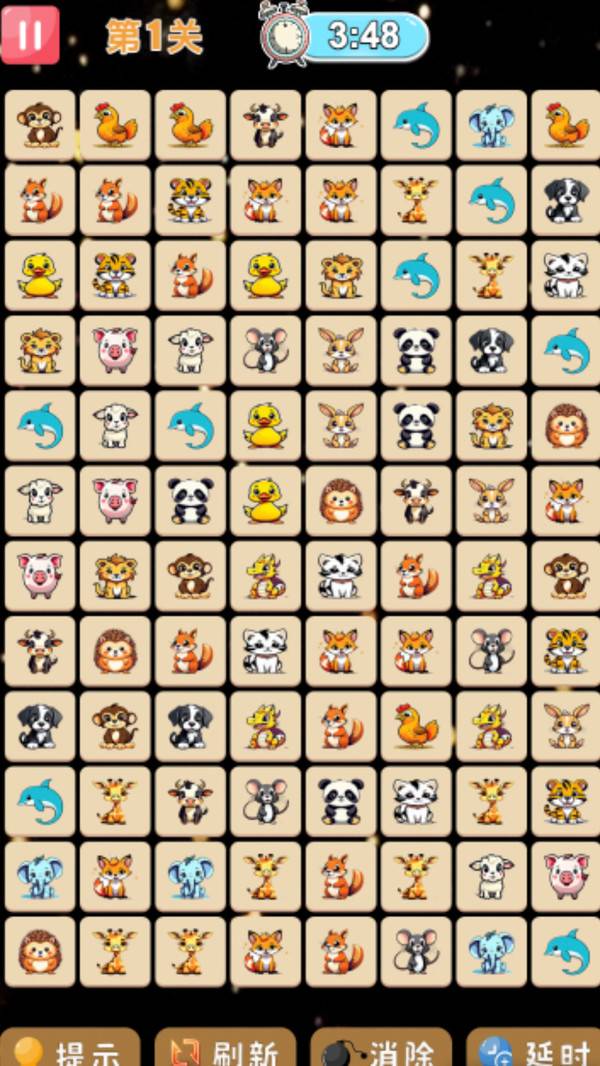
Task: Add extra time with 延时
Action: [536, 1050]
